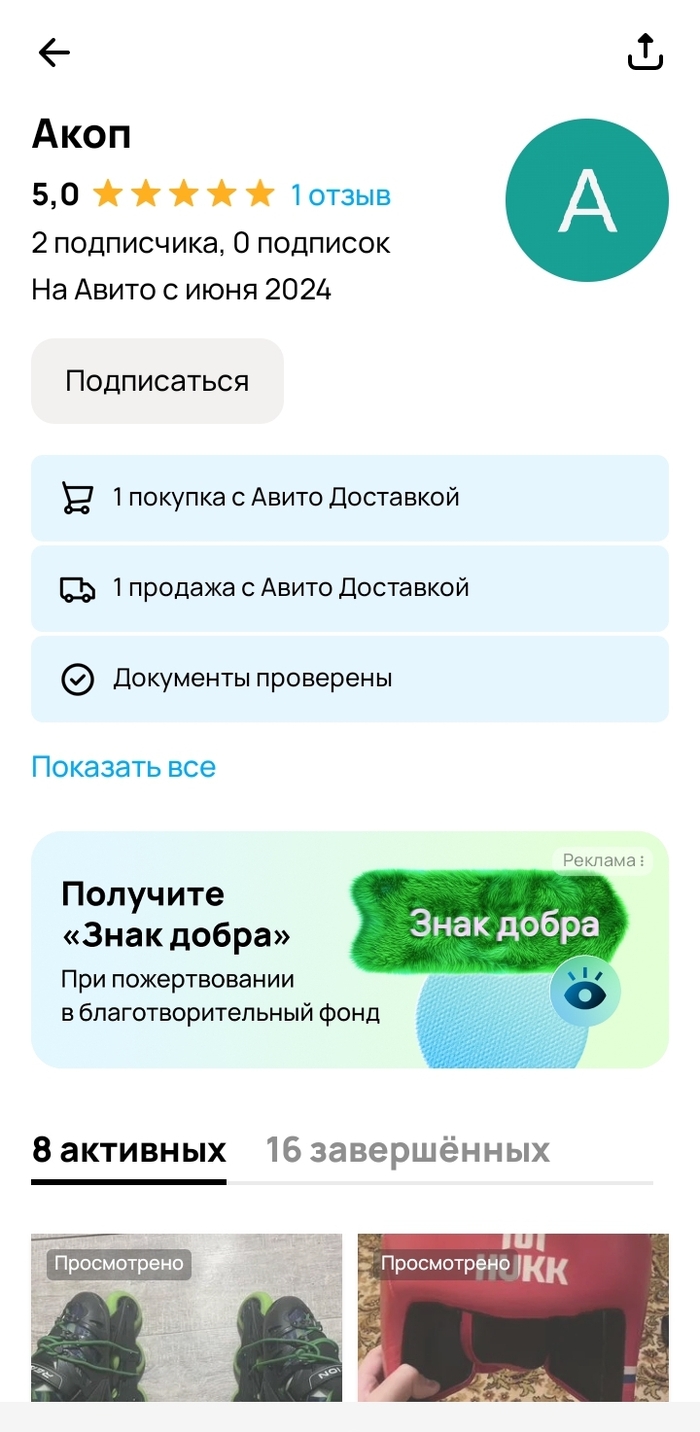Switch to the "16 завершённых" tab

(408, 1150)
